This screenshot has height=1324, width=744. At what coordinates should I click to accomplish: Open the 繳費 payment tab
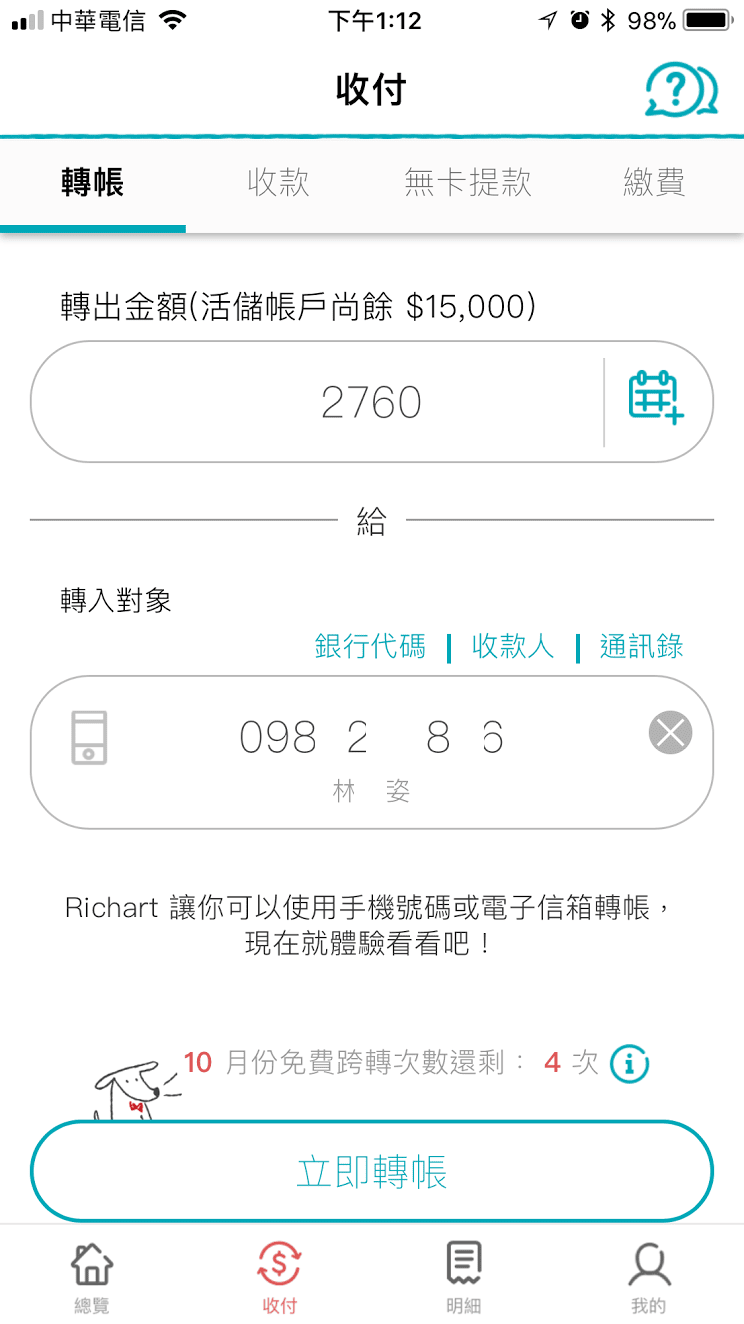[655, 181]
